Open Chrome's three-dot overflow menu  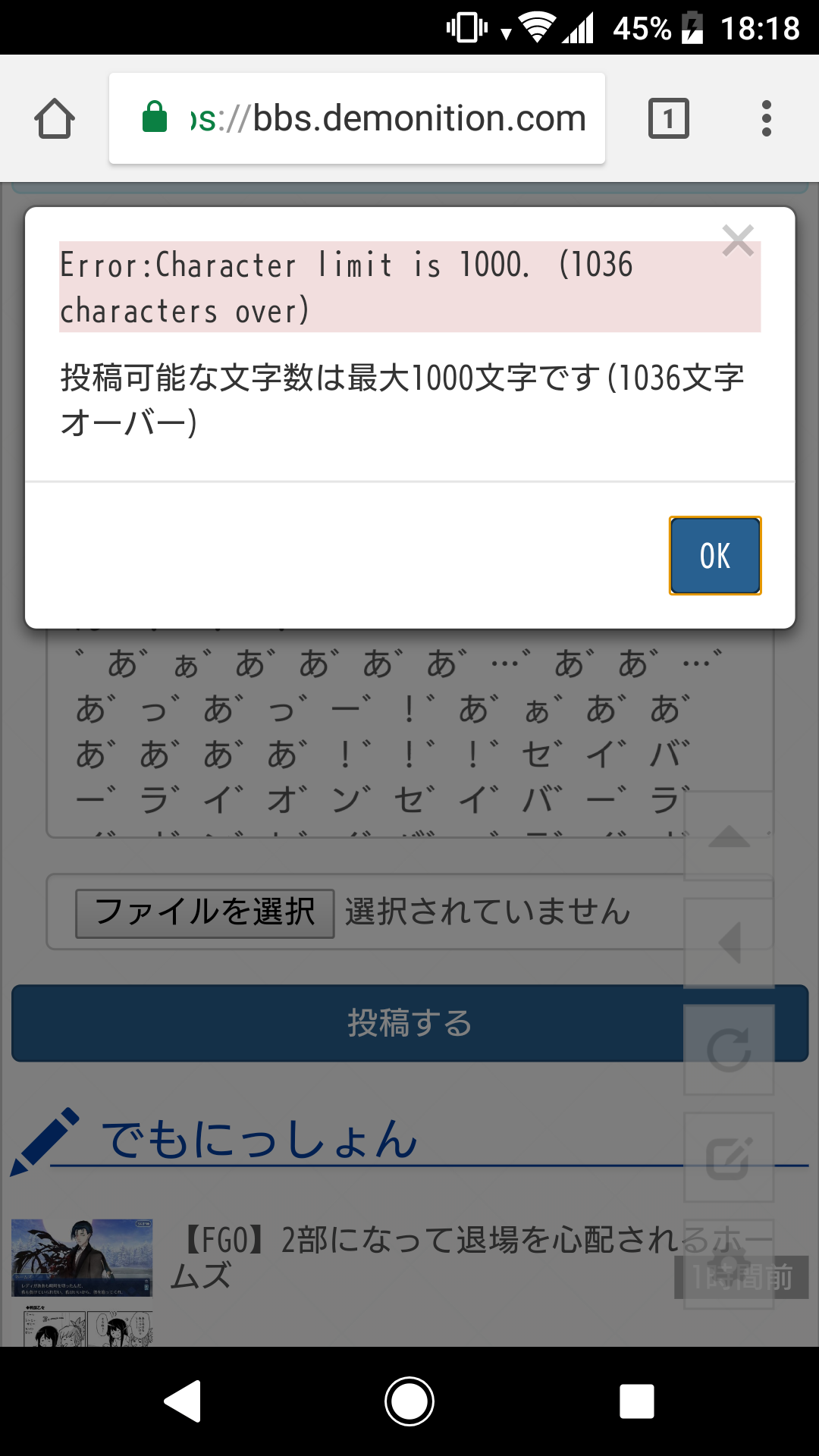click(x=766, y=119)
